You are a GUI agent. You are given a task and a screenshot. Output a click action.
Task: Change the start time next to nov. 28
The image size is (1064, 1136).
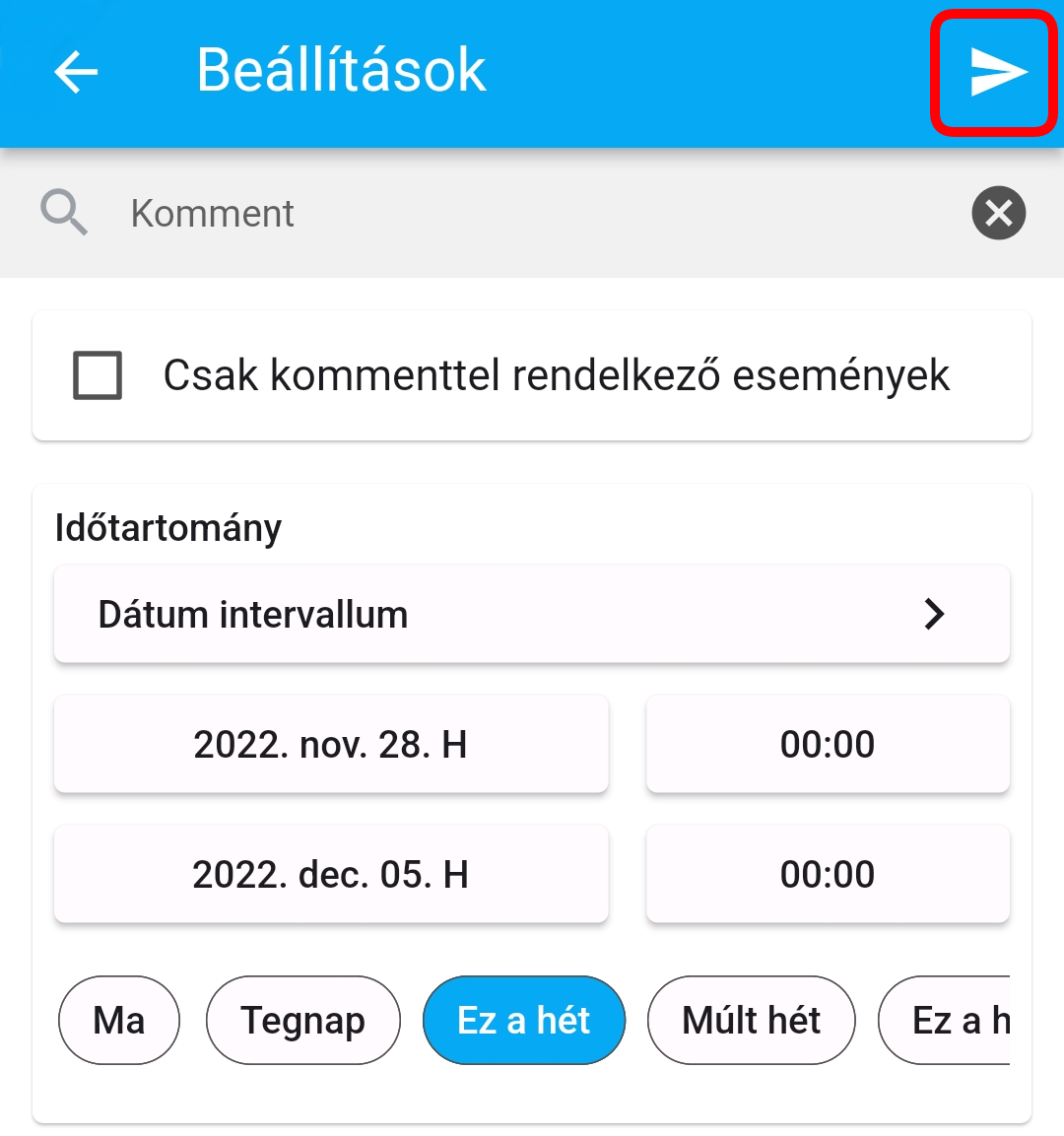click(x=828, y=744)
